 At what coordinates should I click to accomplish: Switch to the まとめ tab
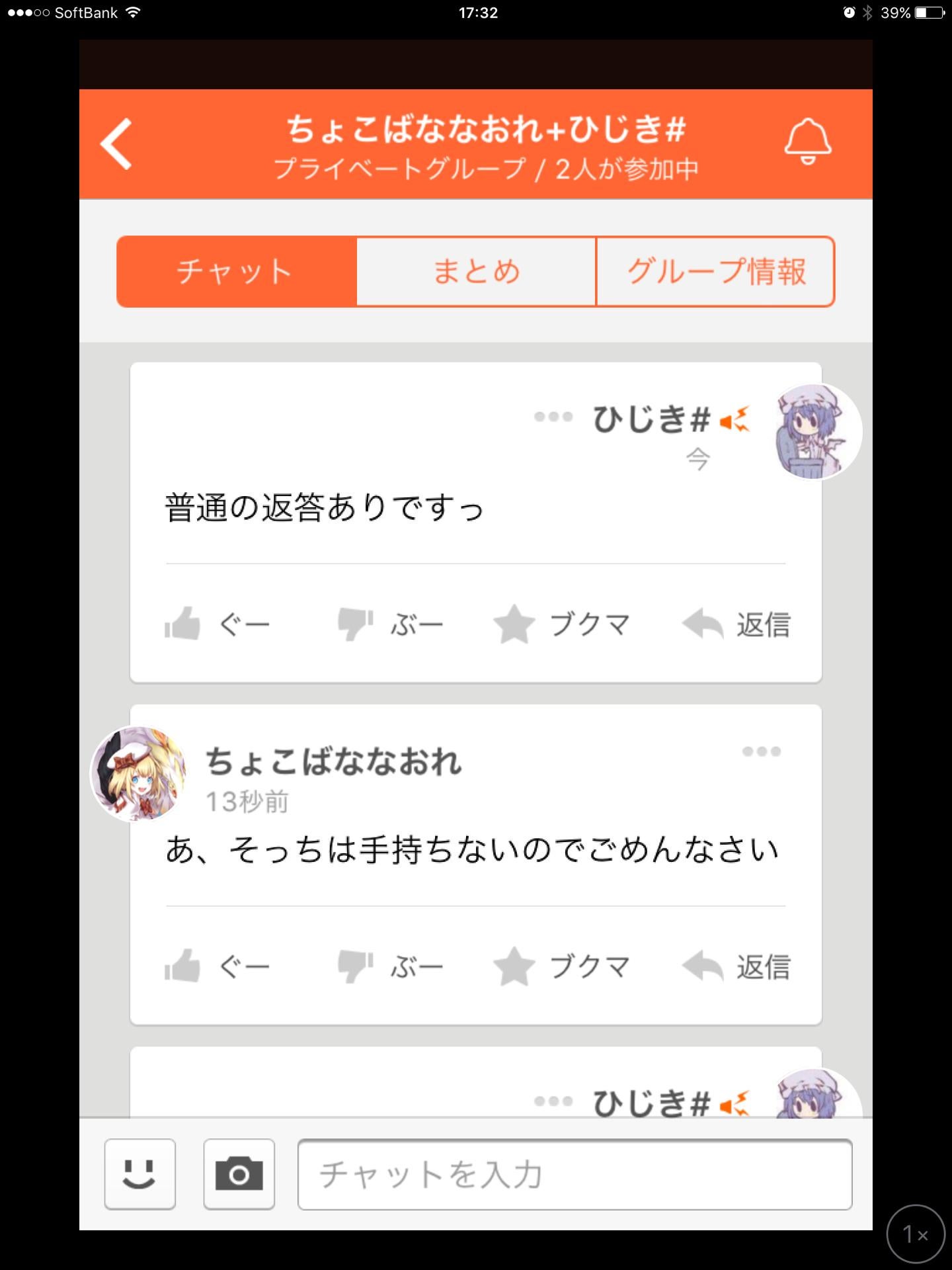coord(476,271)
